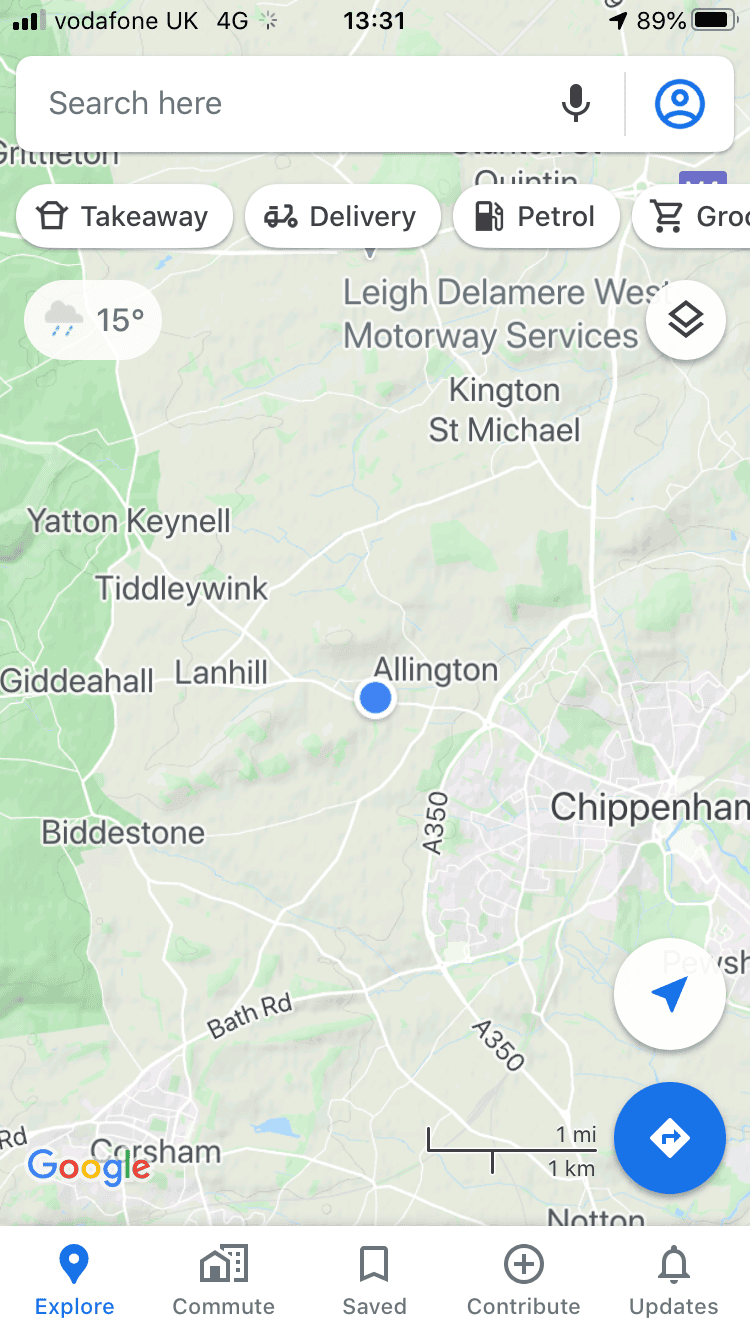Screen dimensions: 750x1334
Task: Select the Delivery chip
Action: pyautogui.click(x=342, y=216)
